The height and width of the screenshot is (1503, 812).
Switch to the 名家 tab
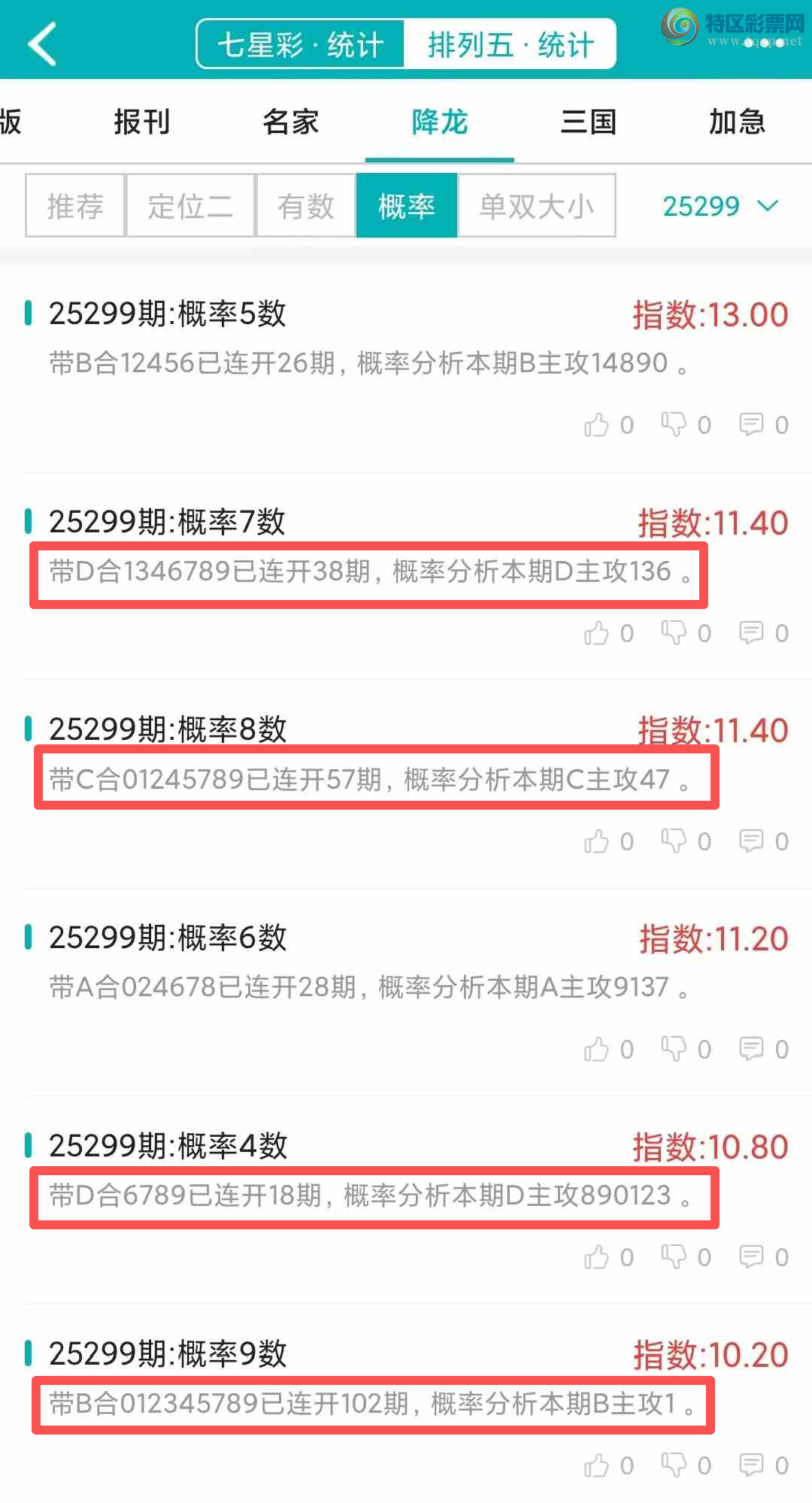pyautogui.click(x=291, y=122)
